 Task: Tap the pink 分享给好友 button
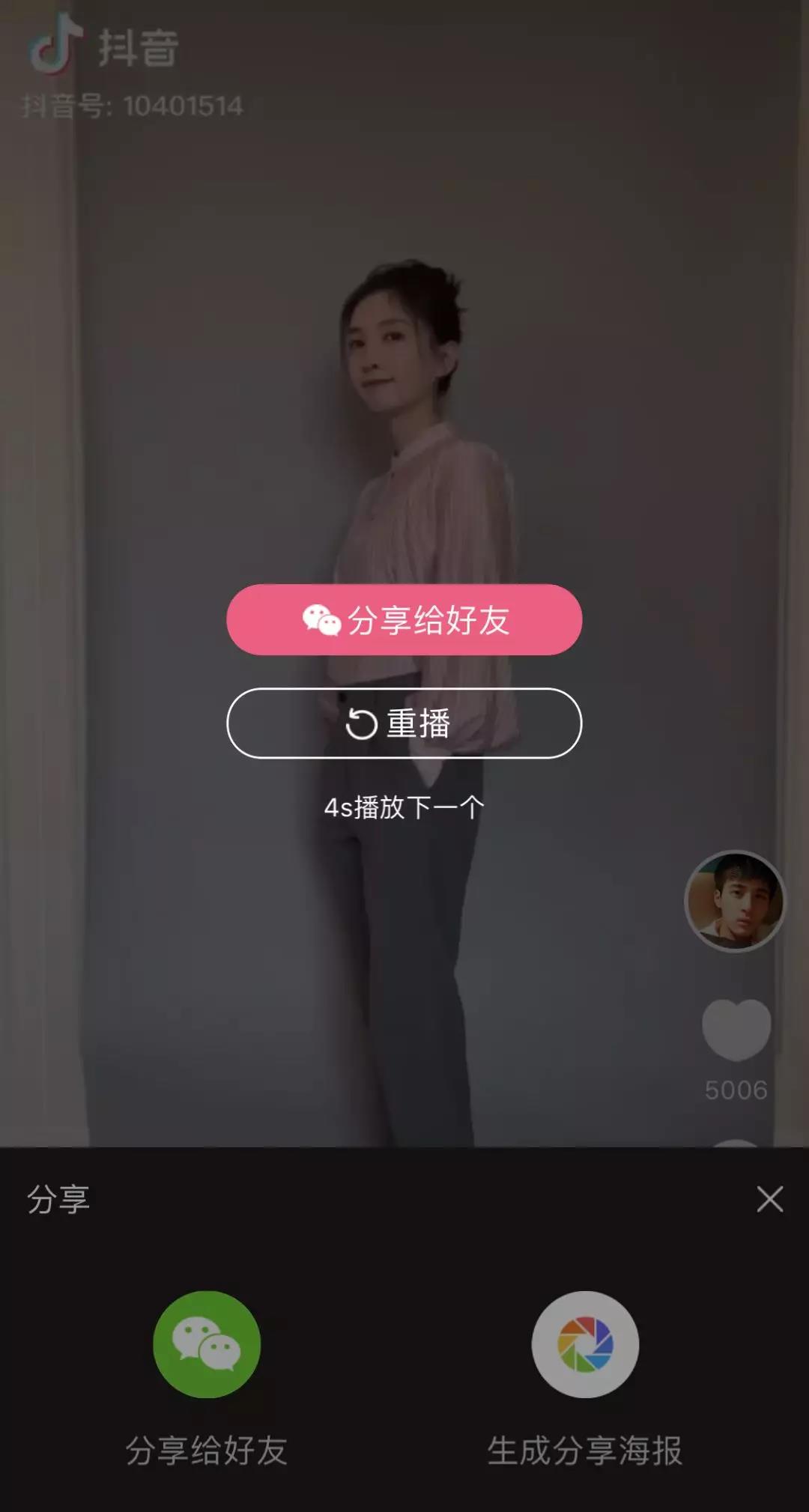coord(404,620)
